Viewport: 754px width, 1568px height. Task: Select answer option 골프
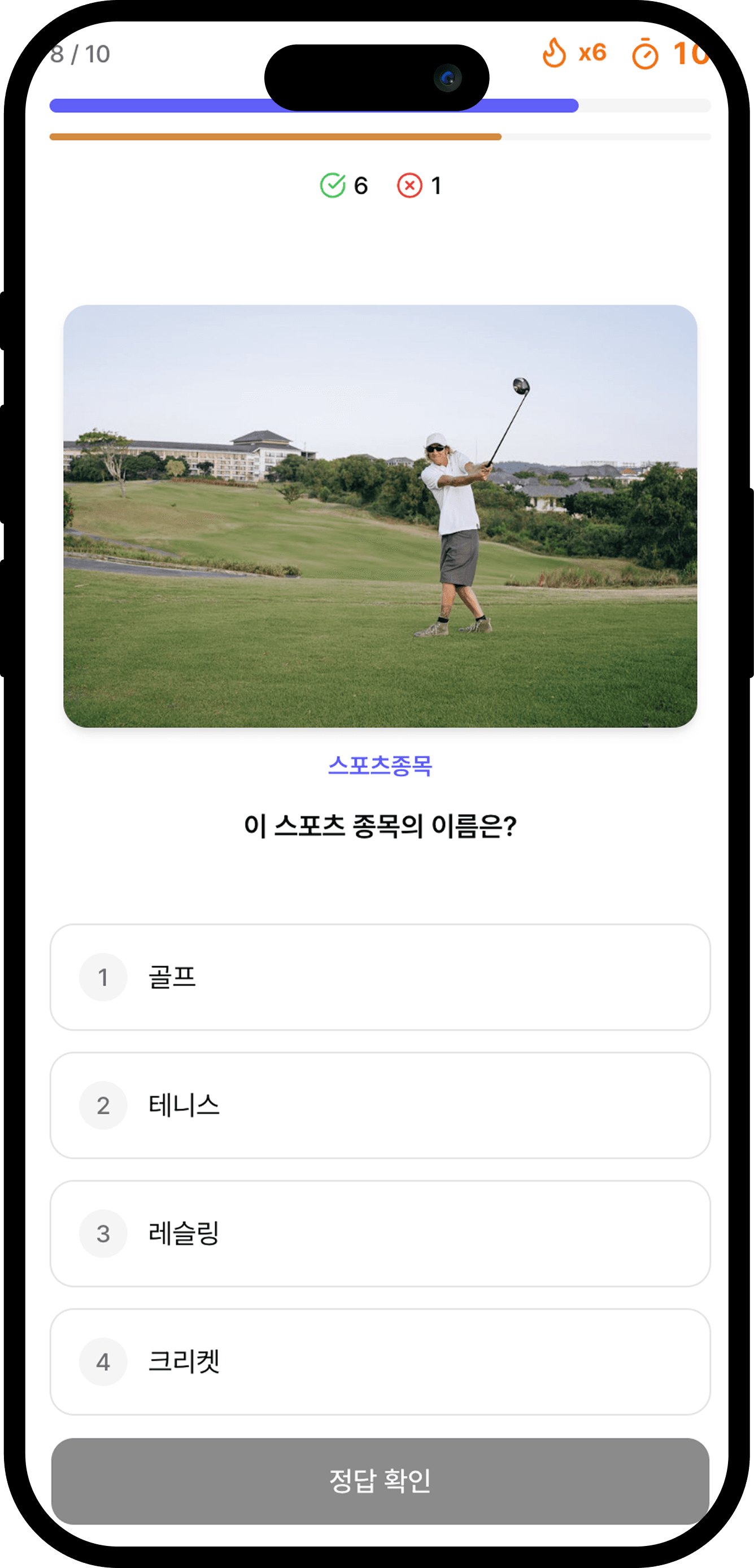point(377,977)
